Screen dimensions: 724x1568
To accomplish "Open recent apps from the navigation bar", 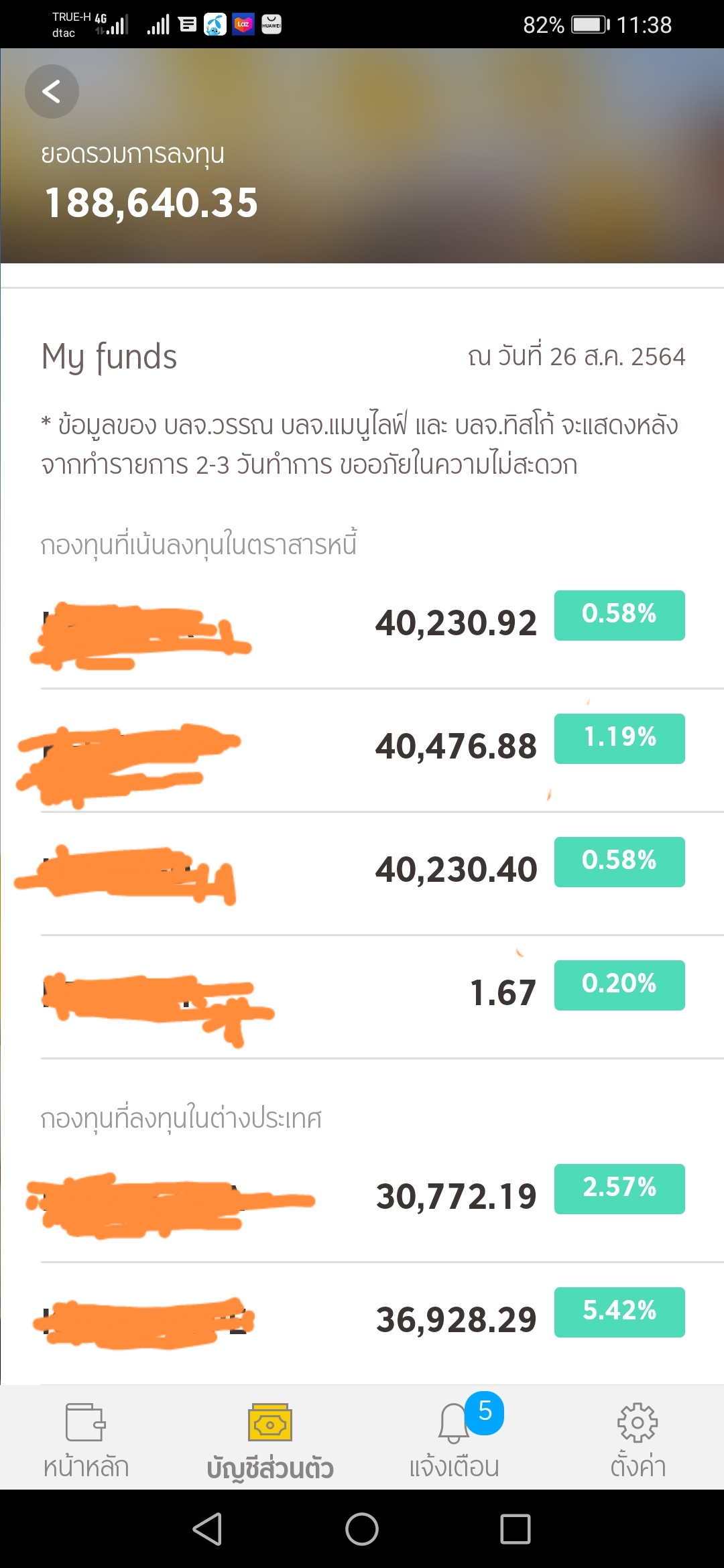I will (516, 1529).
